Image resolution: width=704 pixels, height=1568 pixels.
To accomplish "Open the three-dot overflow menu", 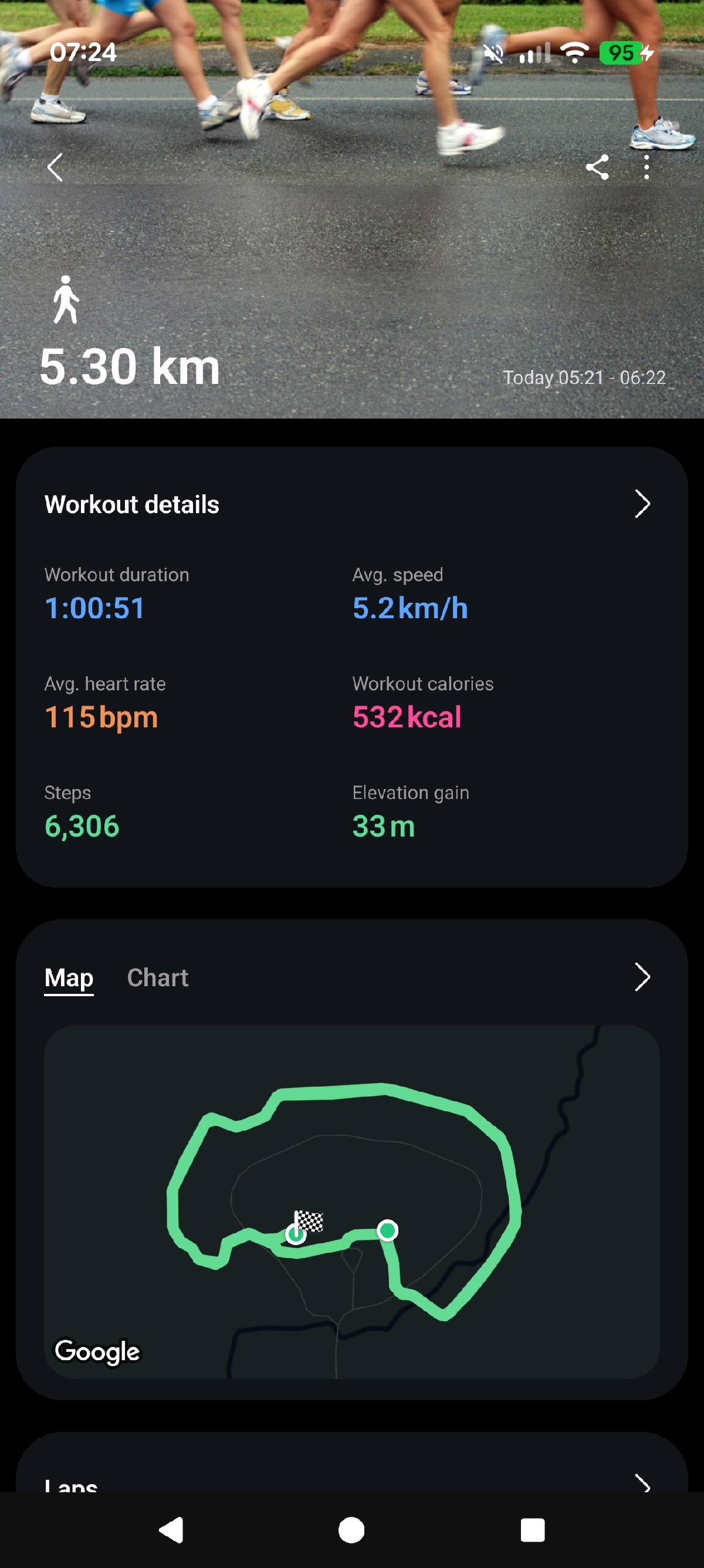I will (x=646, y=167).
